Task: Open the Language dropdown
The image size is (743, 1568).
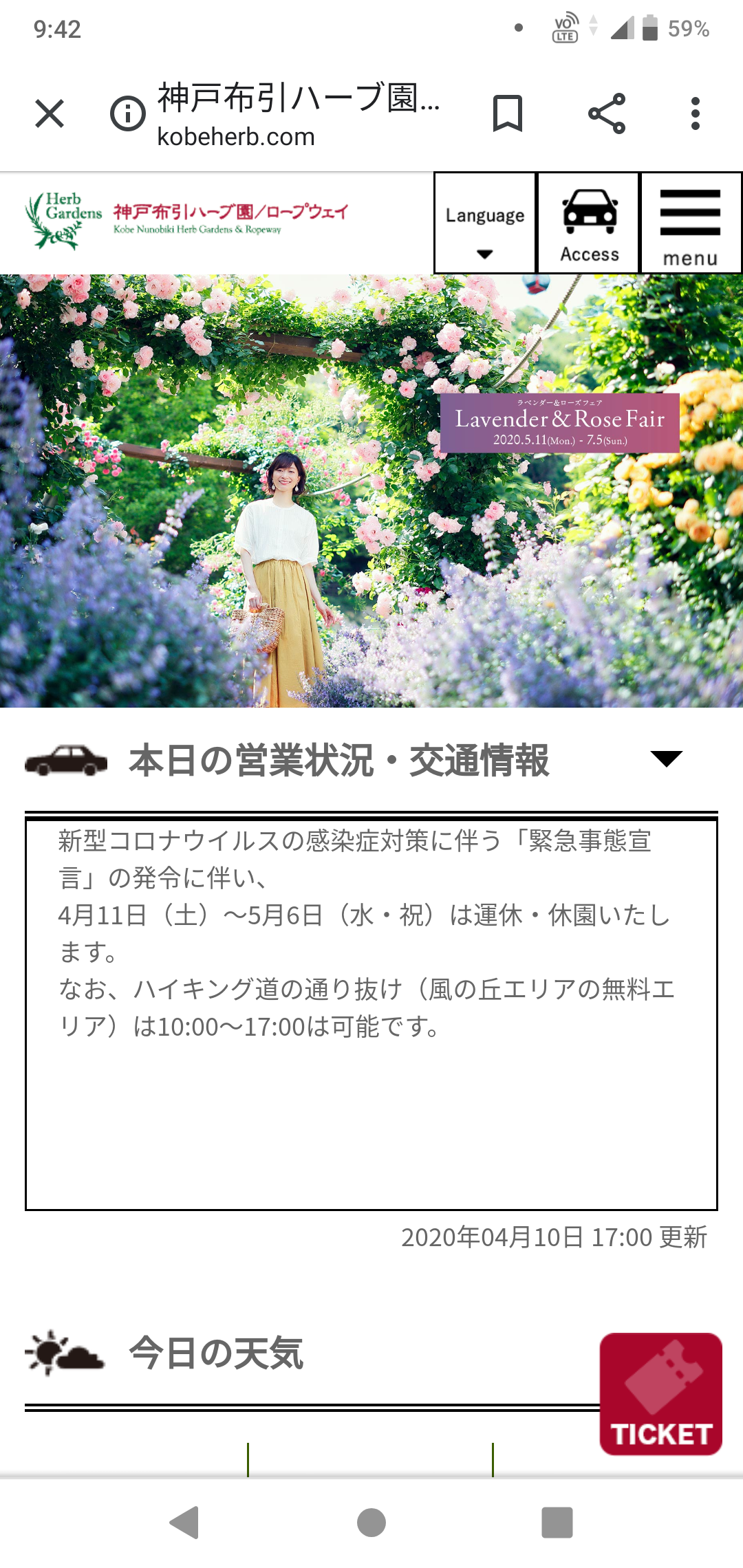Action: (485, 224)
